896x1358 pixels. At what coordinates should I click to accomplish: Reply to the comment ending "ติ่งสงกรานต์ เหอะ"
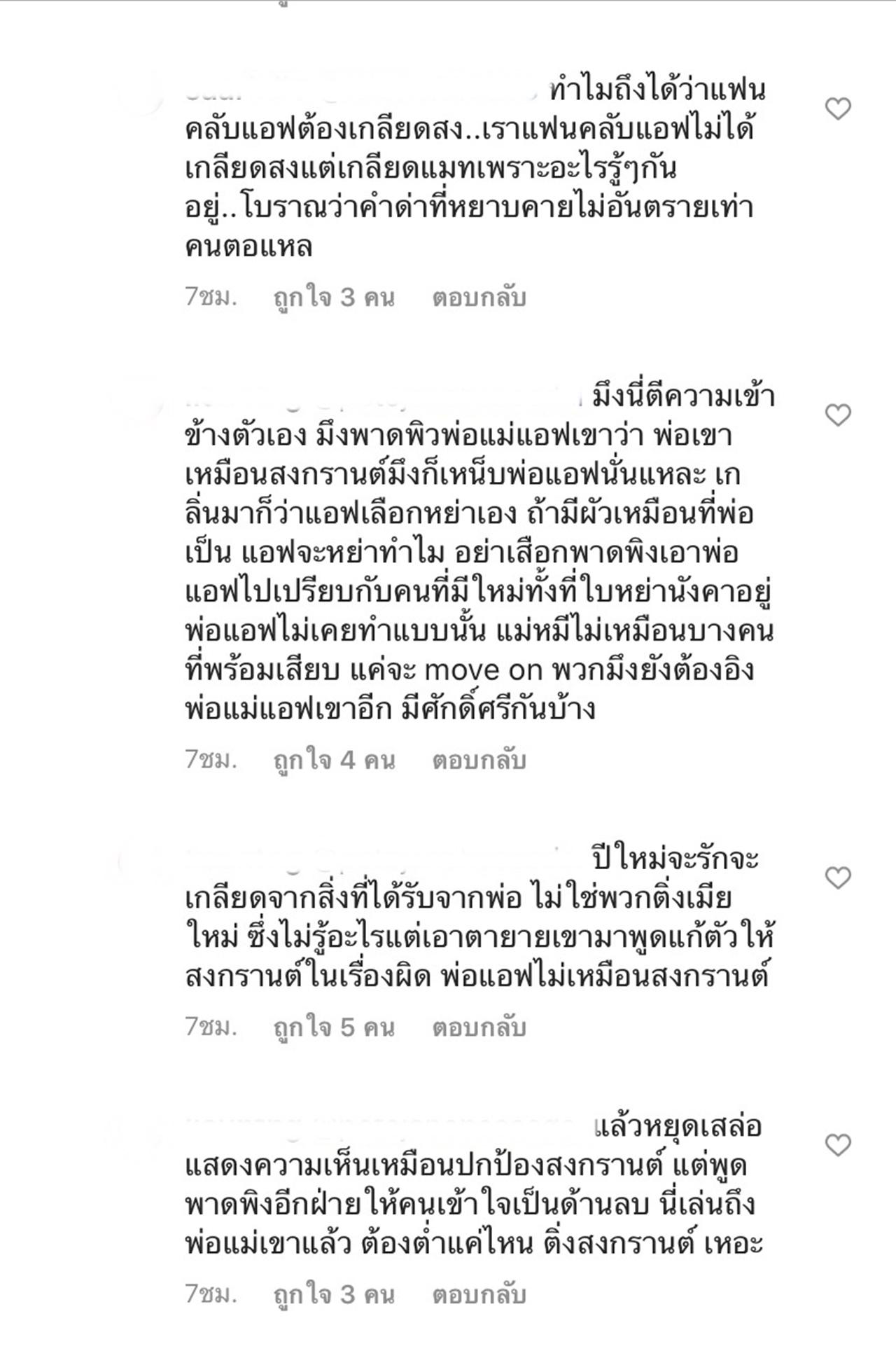[479, 1295]
